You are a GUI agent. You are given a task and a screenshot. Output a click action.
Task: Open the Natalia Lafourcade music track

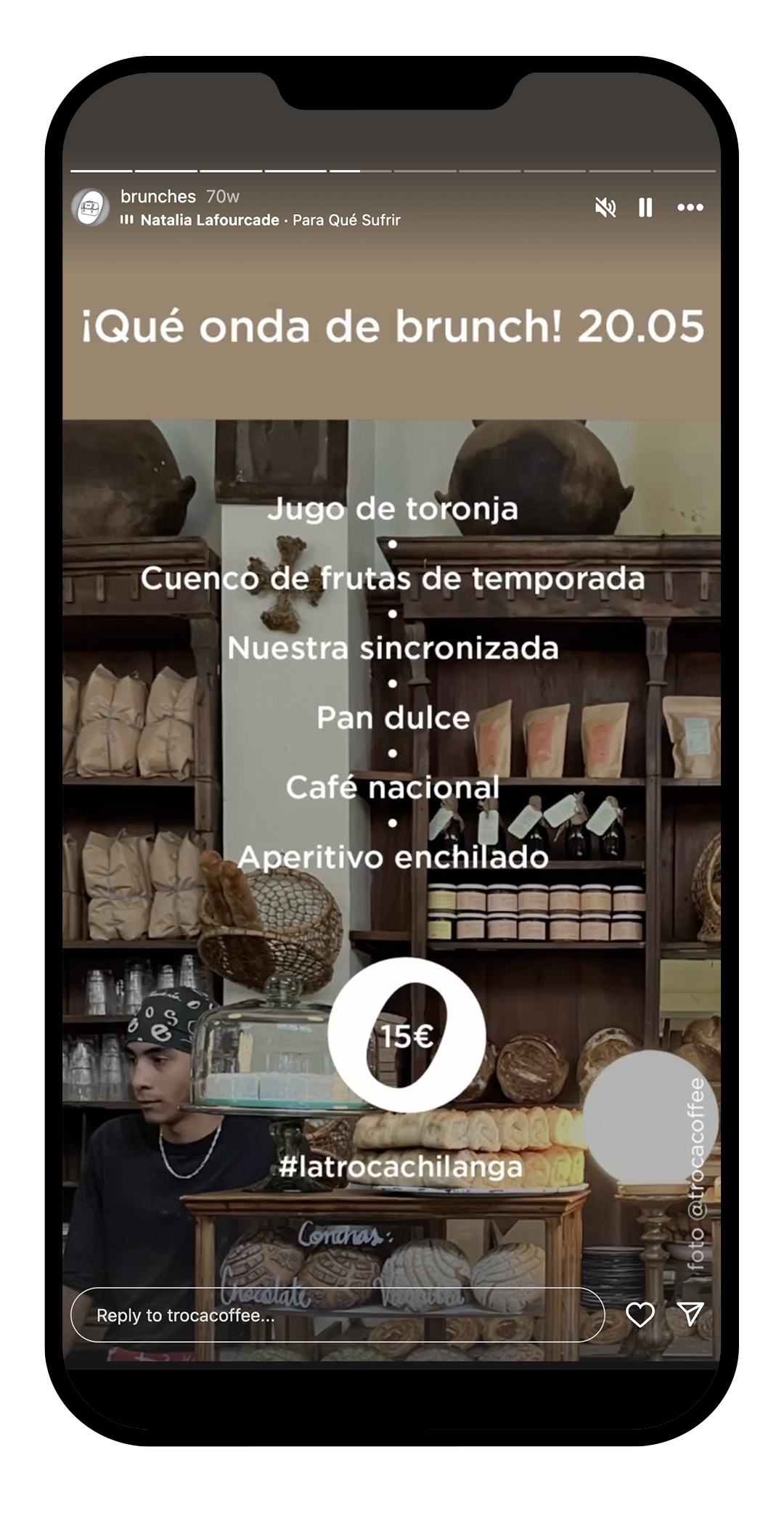(x=261, y=220)
